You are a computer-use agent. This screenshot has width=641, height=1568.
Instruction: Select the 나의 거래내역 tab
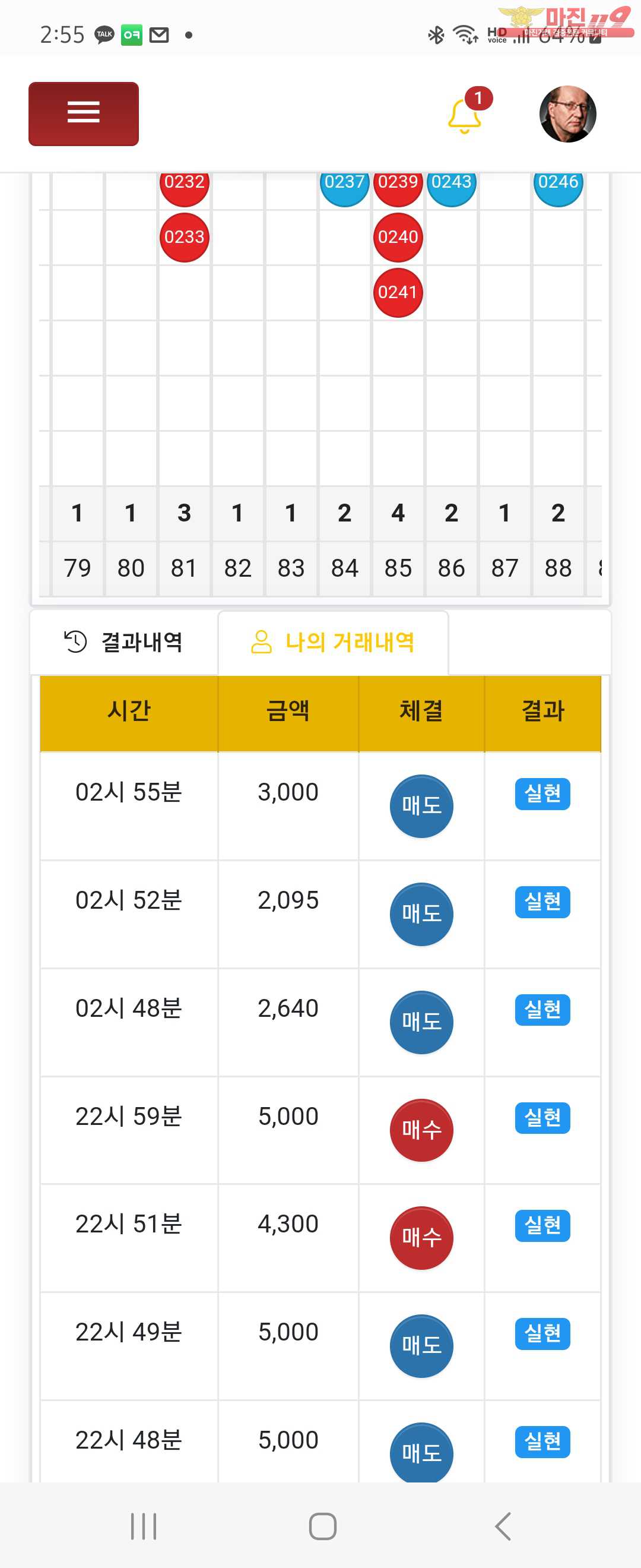coord(334,642)
